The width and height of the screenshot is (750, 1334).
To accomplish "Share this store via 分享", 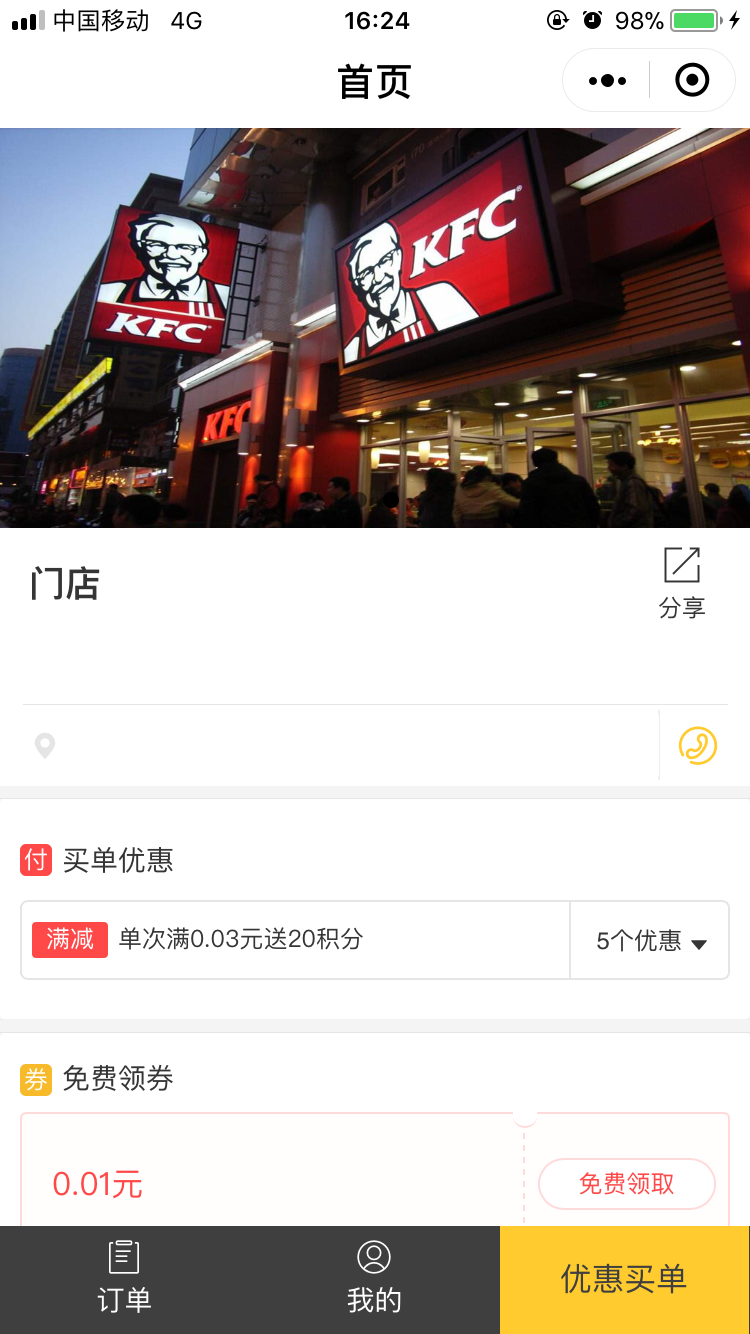I will (682, 583).
